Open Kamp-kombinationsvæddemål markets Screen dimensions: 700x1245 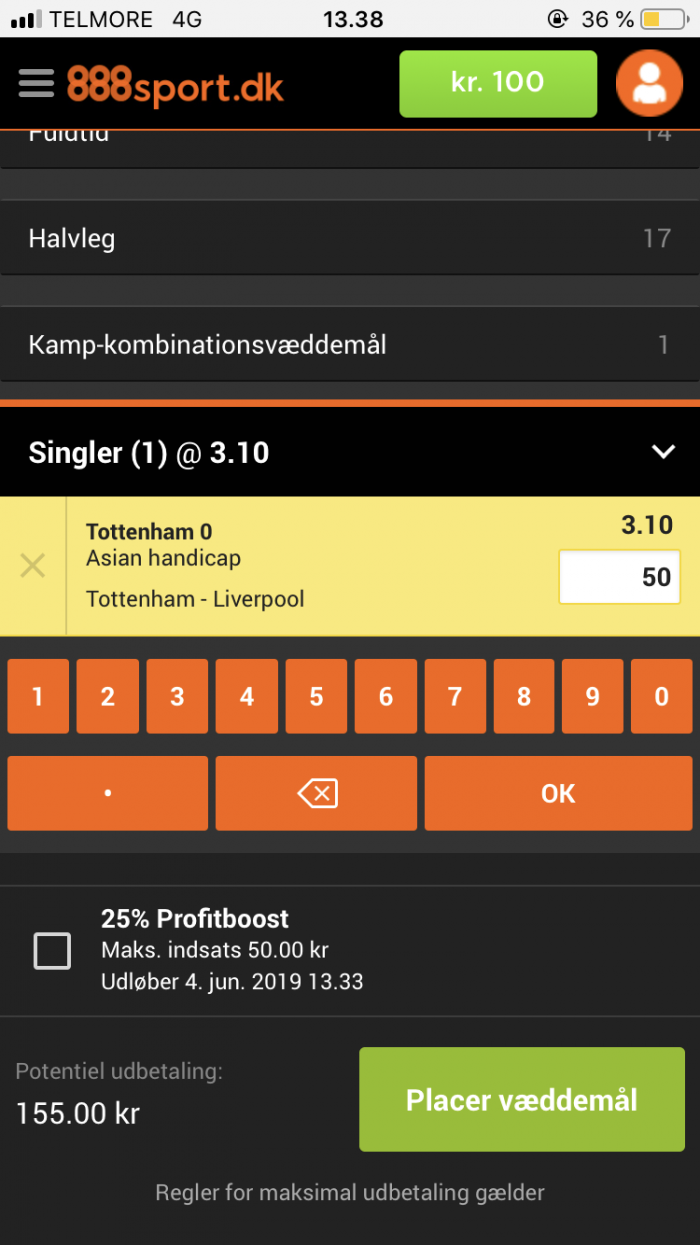[349, 346]
